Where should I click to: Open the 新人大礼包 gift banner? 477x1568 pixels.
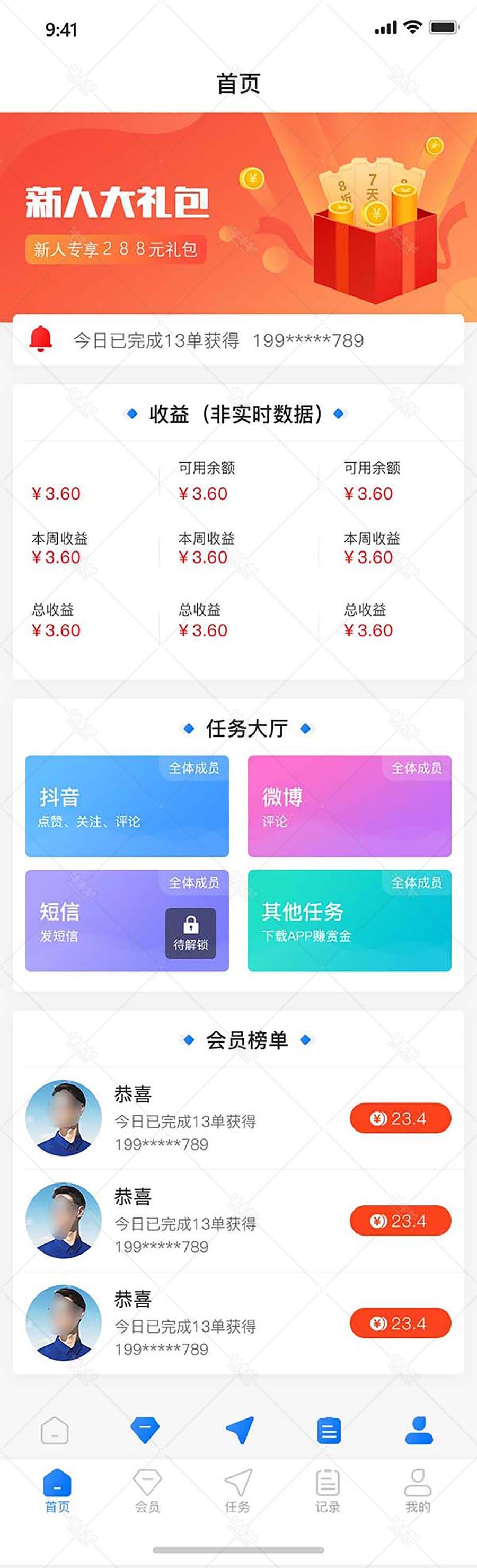(x=238, y=213)
